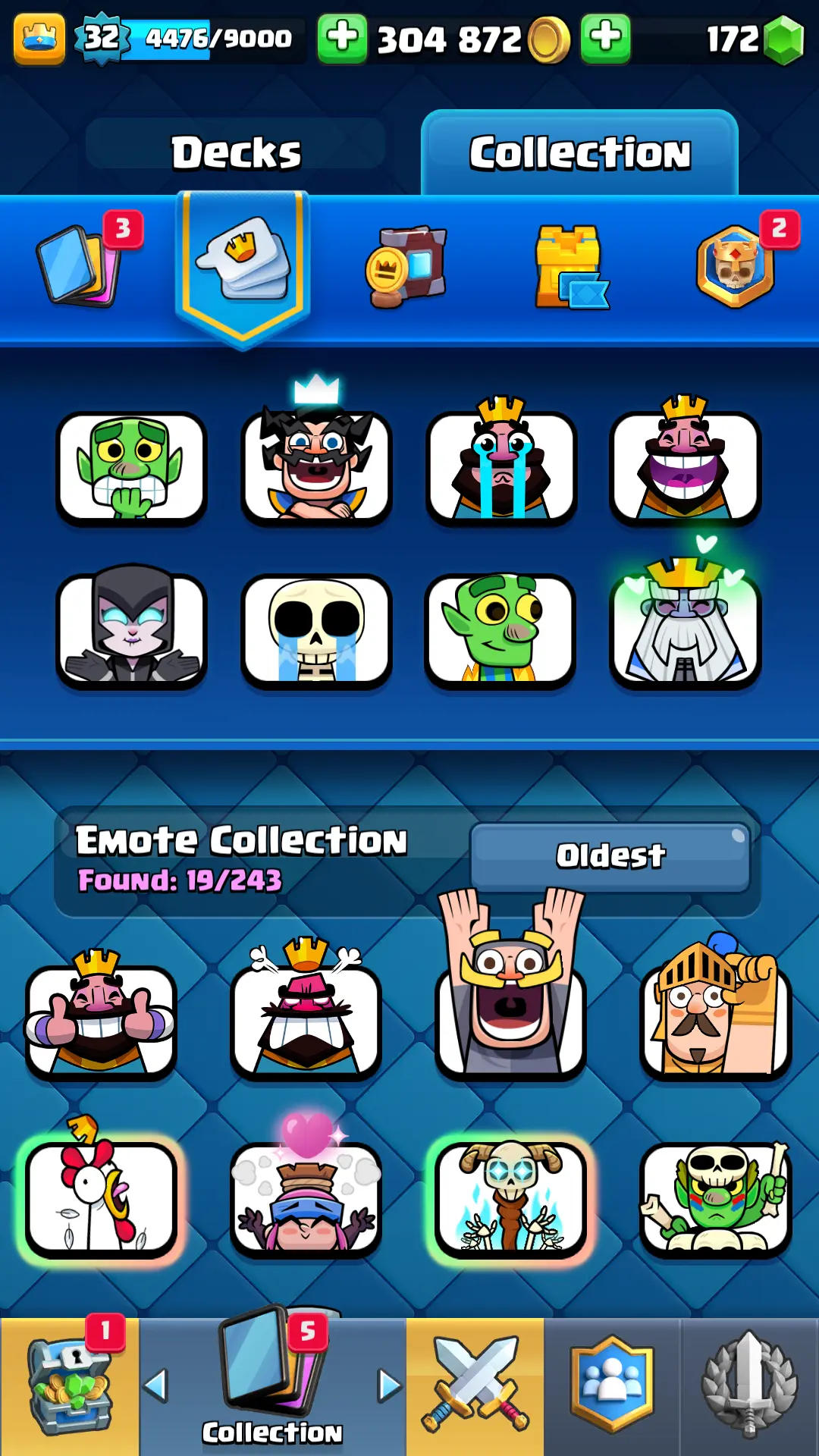Pick the chicken emote from collection
Viewport: 819px width, 1456px height.
tap(101, 1198)
